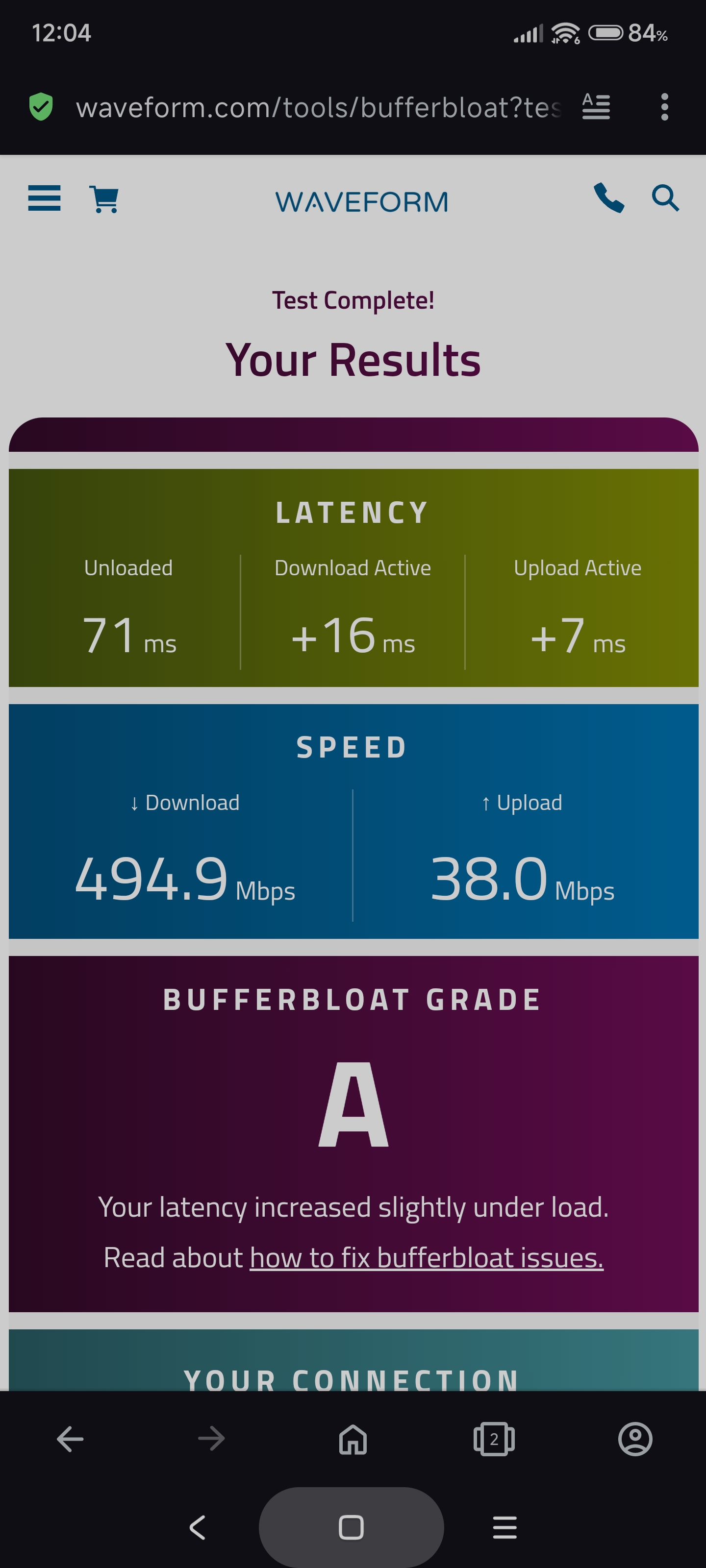Open the Waveform hamburger menu
Image resolution: width=706 pixels, height=1568 pixels.
45,198
